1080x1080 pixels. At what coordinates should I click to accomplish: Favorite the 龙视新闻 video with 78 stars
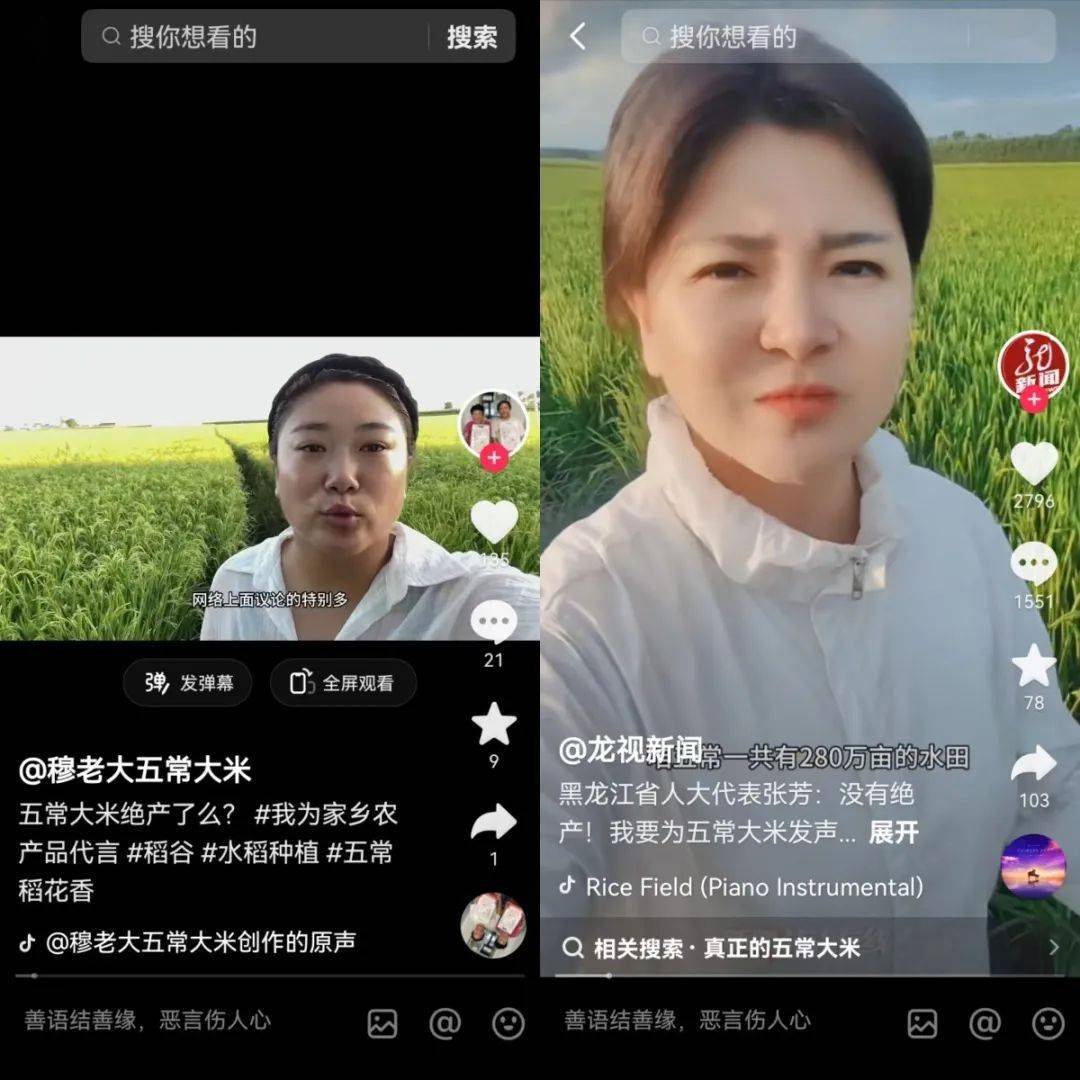click(1034, 666)
